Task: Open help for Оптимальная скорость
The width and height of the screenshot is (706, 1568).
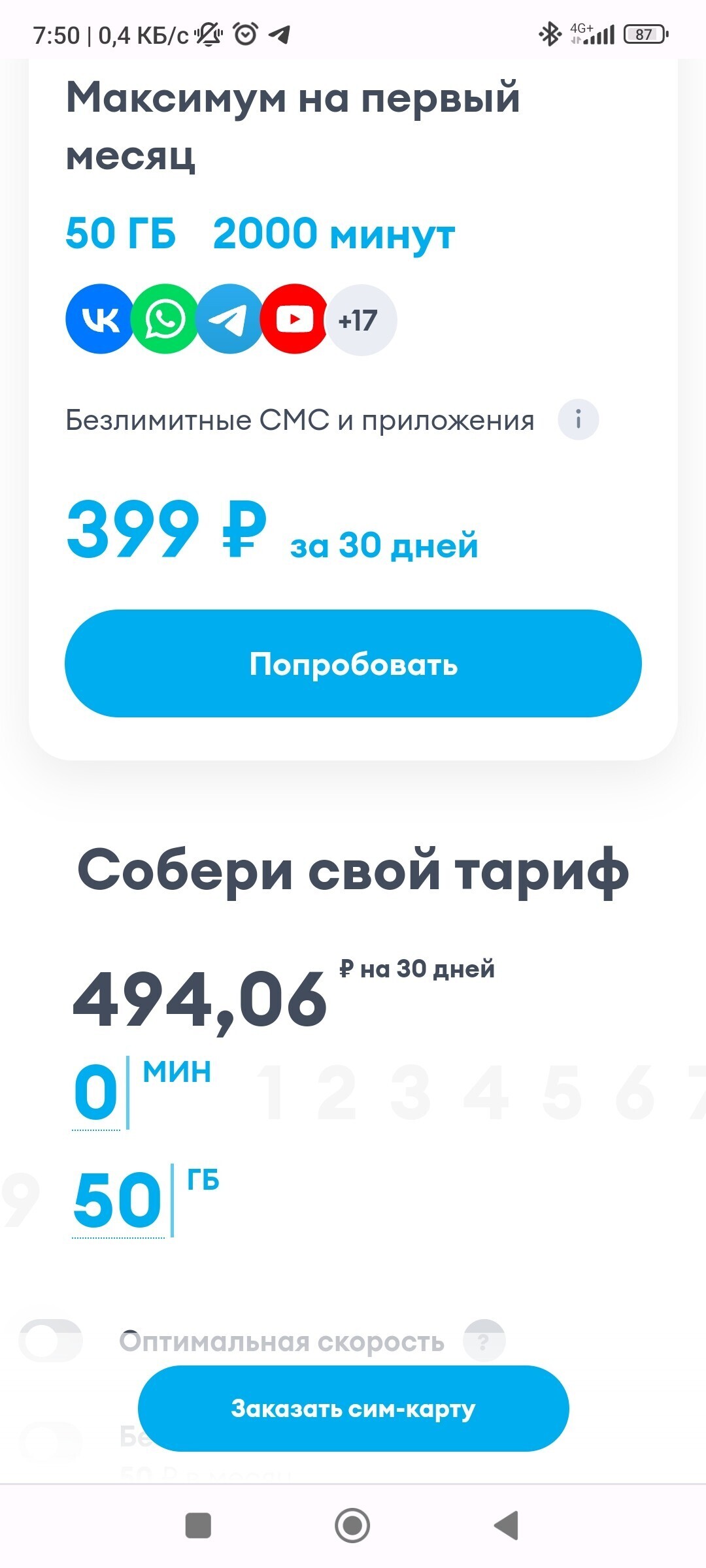Action: click(484, 1341)
